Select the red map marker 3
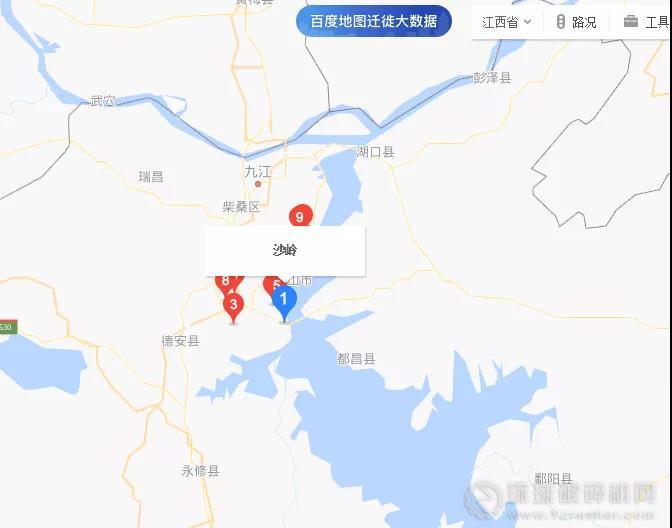The image size is (672, 528). (x=233, y=305)
